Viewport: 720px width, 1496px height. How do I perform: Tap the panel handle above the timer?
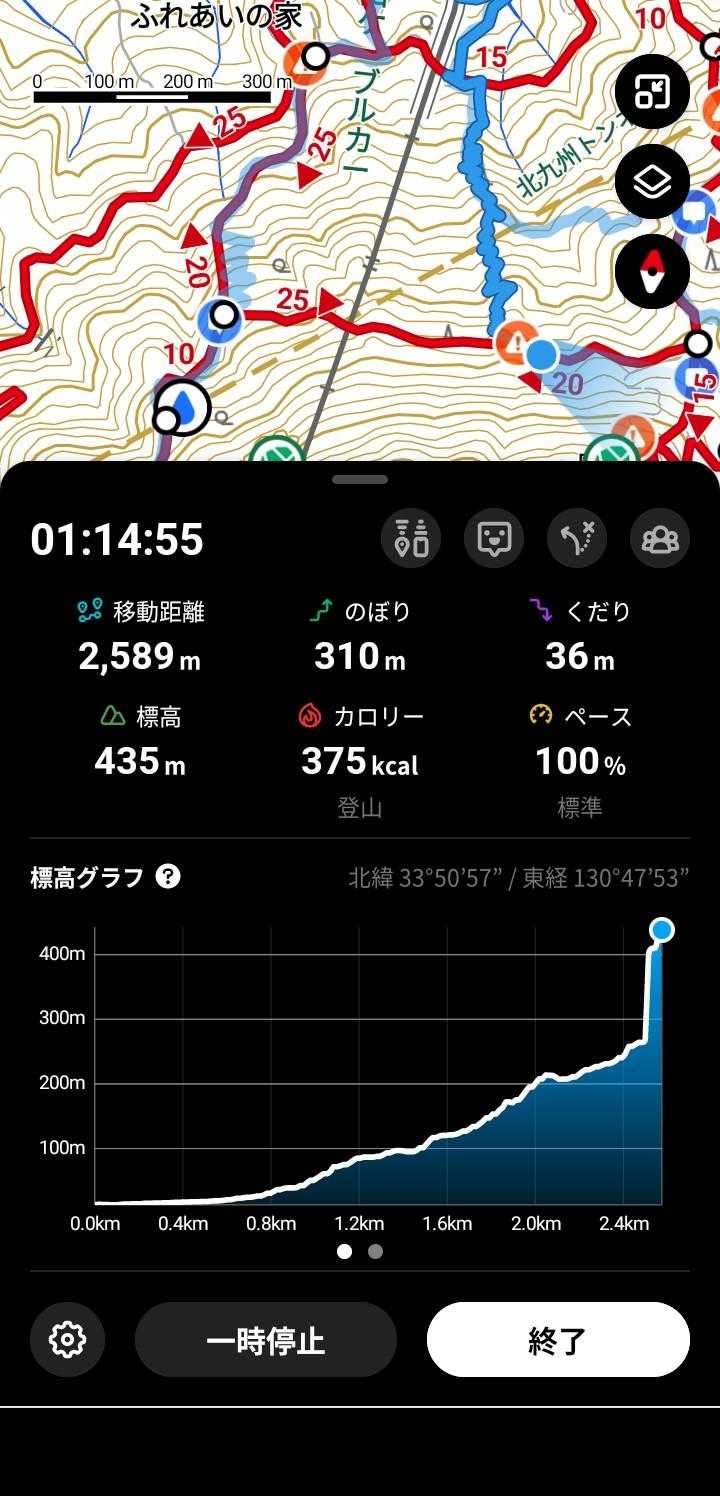point(360,480)
